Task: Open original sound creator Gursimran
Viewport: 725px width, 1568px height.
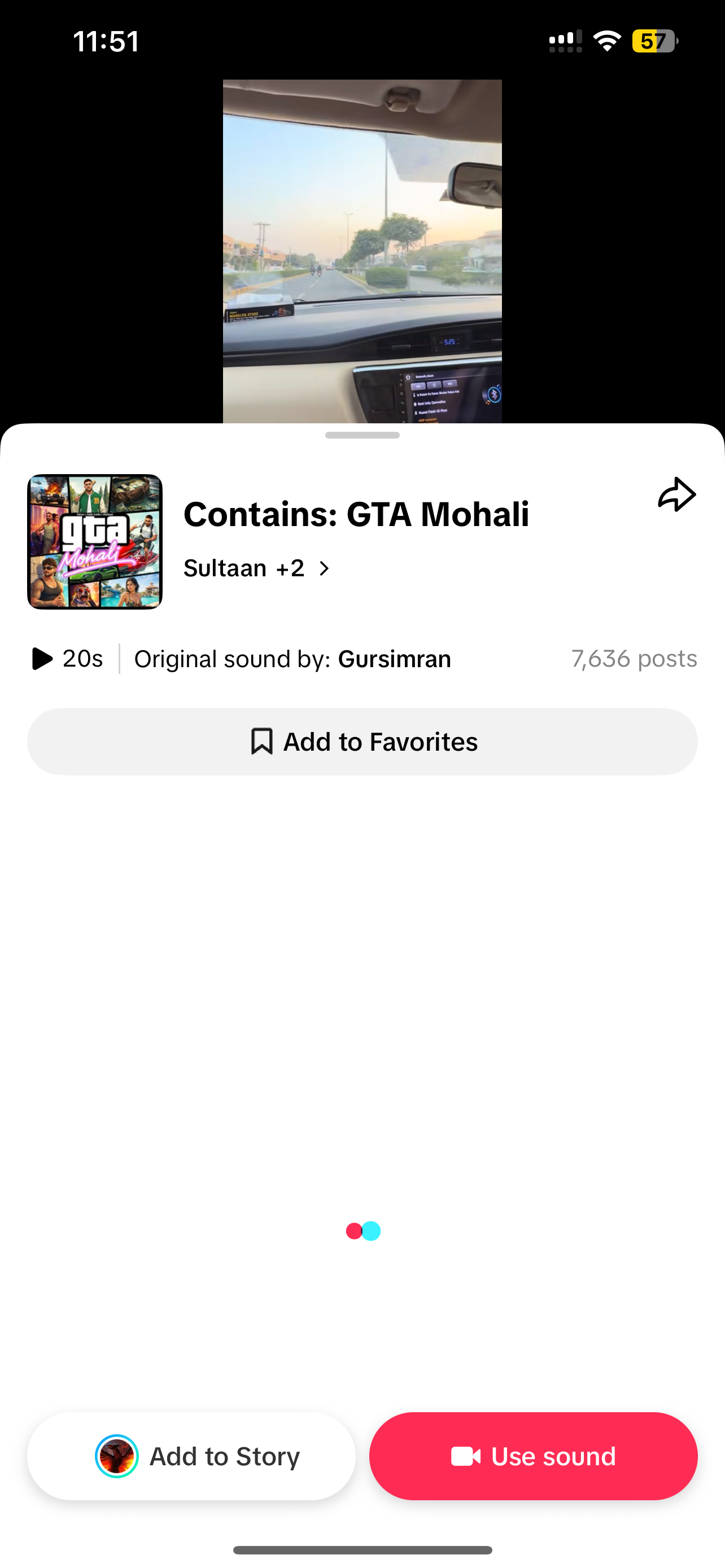Action: tap(394, 659)
